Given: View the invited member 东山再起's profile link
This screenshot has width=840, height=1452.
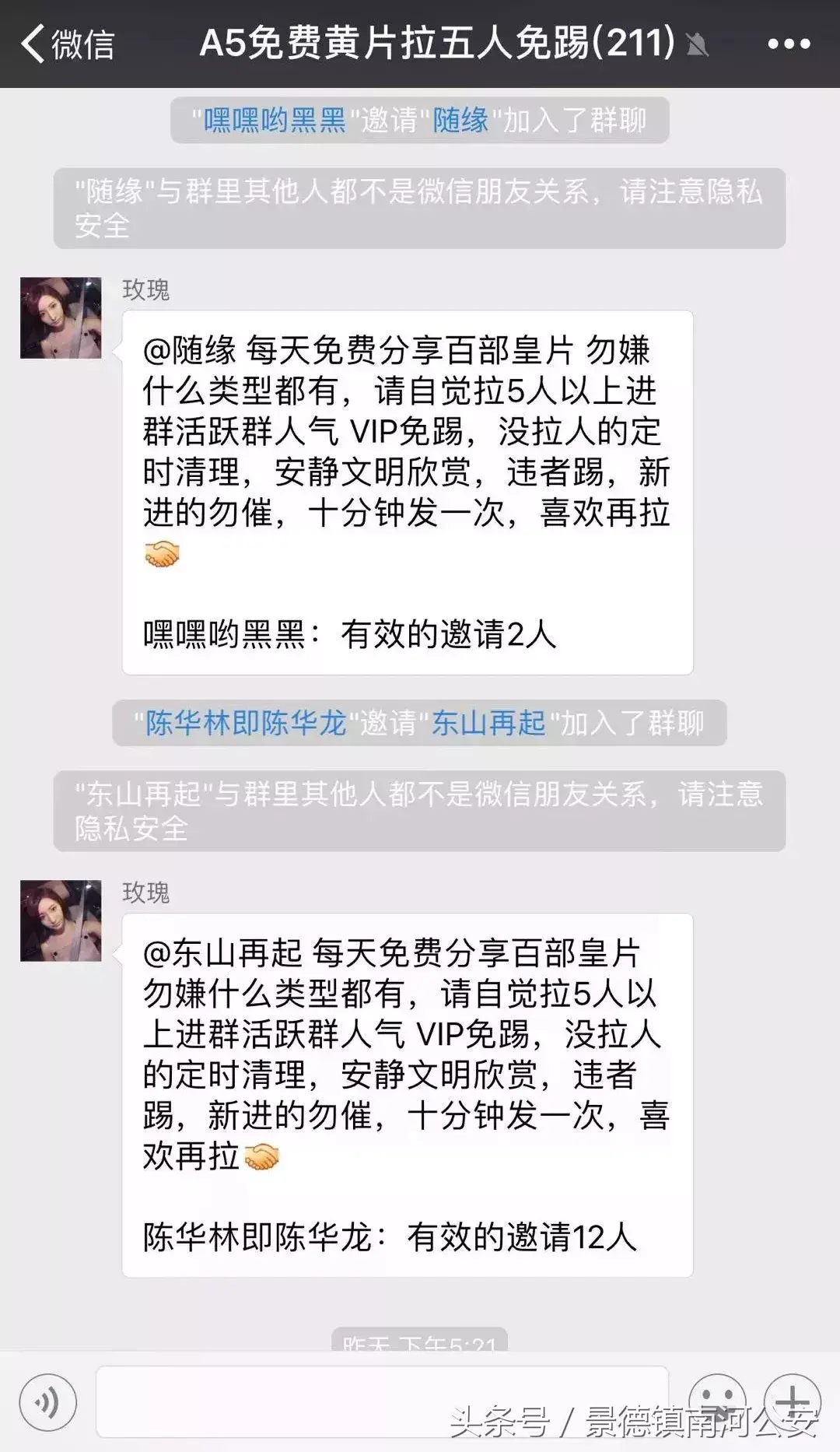Looking at the screenshot, I should (488, 723).
